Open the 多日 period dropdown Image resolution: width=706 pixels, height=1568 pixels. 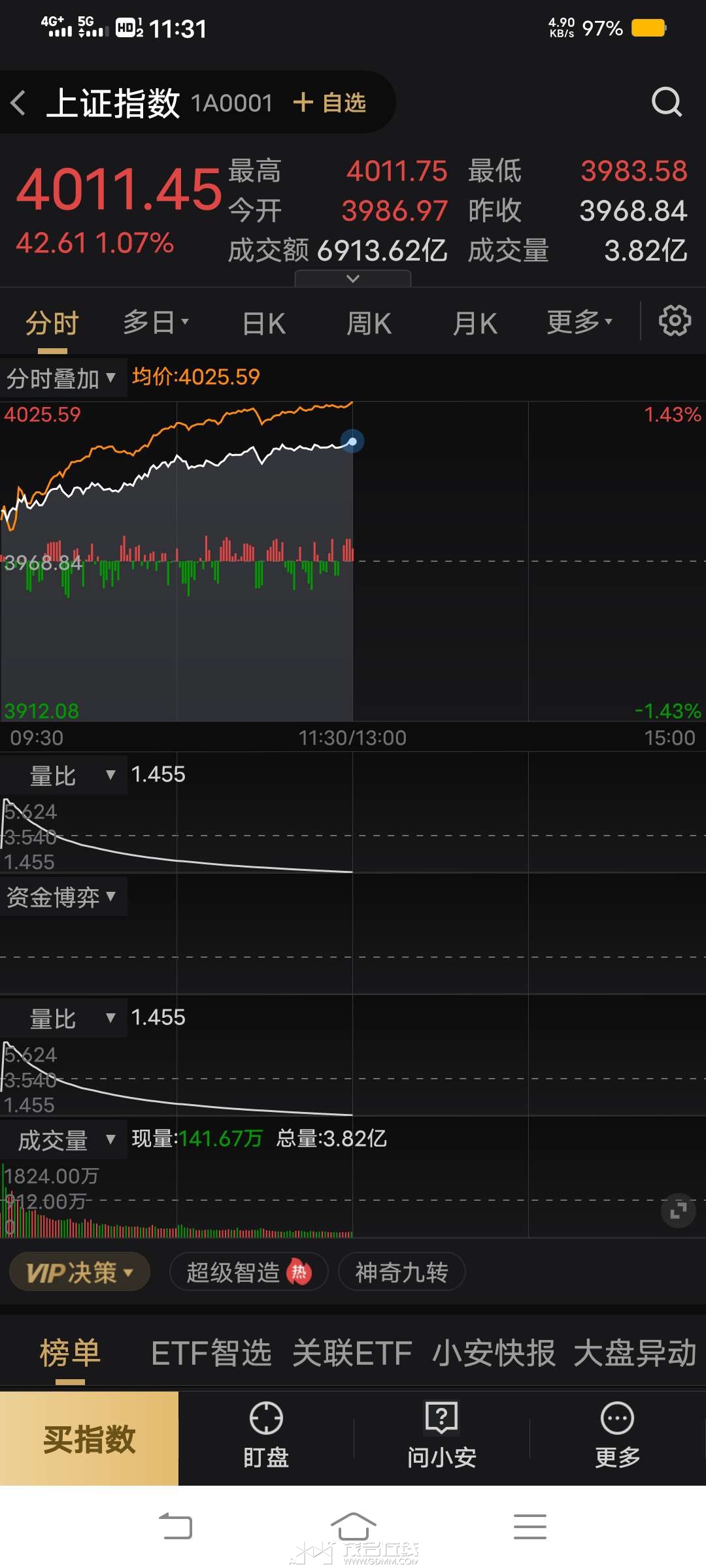coord(156,322)
